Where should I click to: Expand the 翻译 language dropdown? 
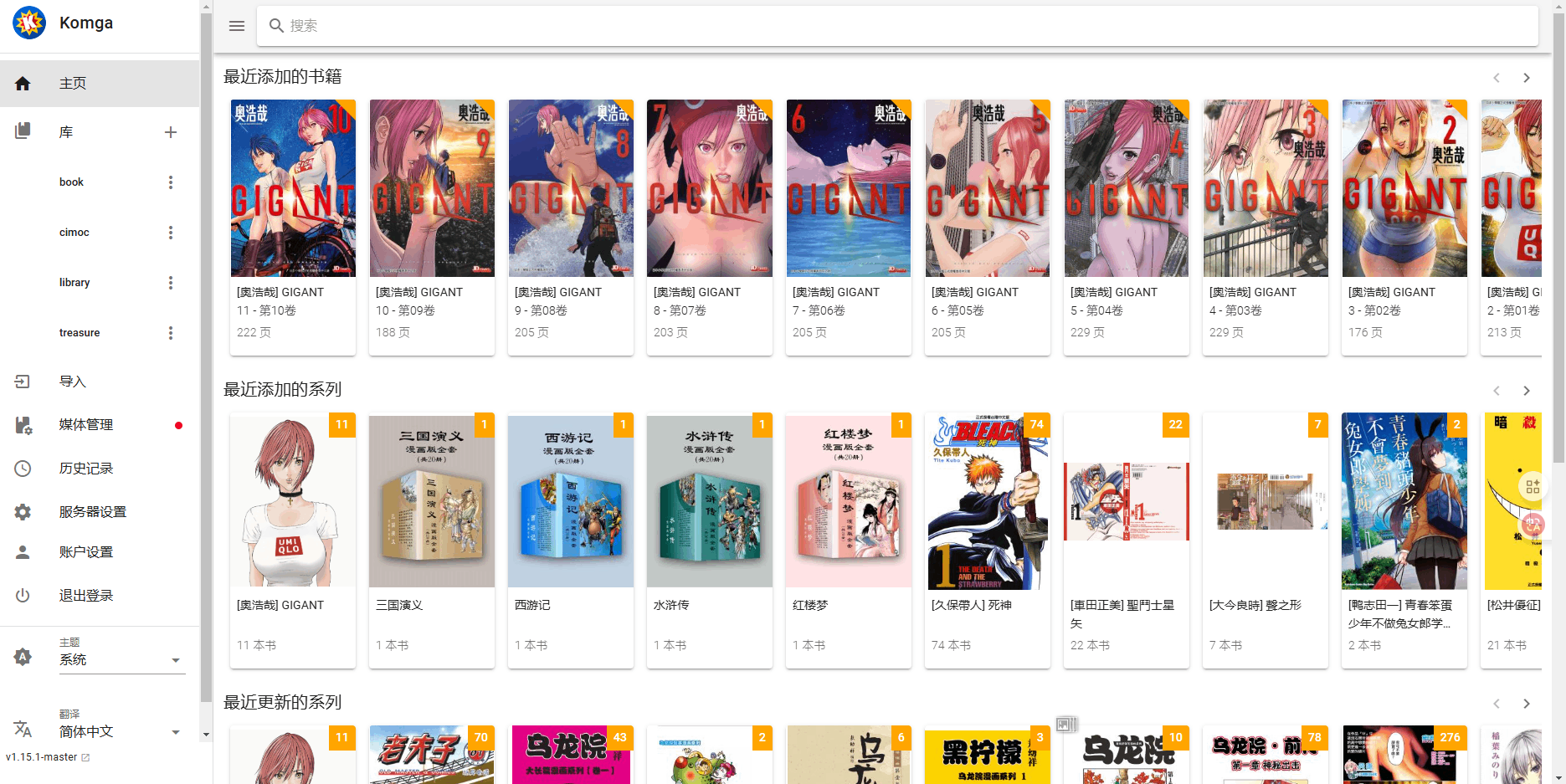coord(121,731)
